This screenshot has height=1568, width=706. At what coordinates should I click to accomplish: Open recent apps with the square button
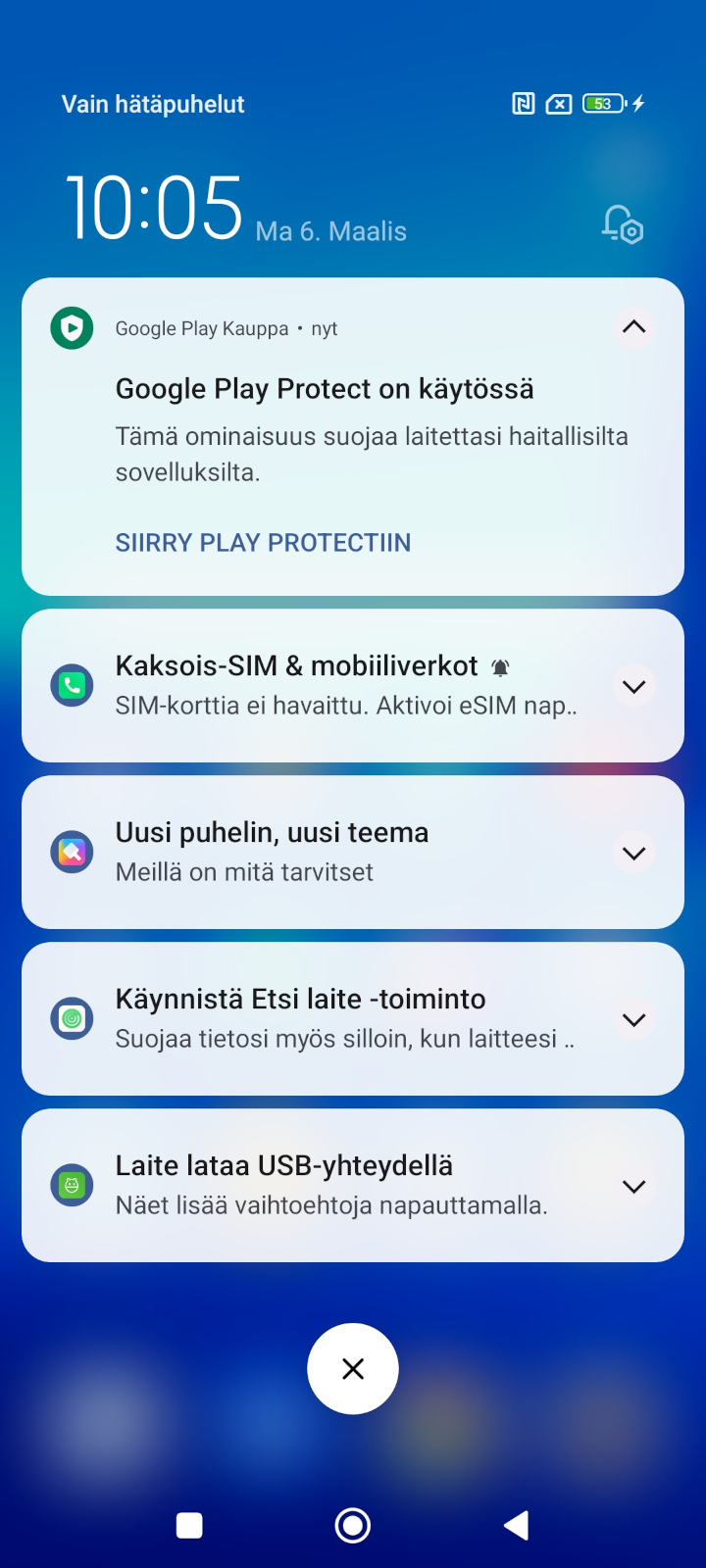[189, 1525]
